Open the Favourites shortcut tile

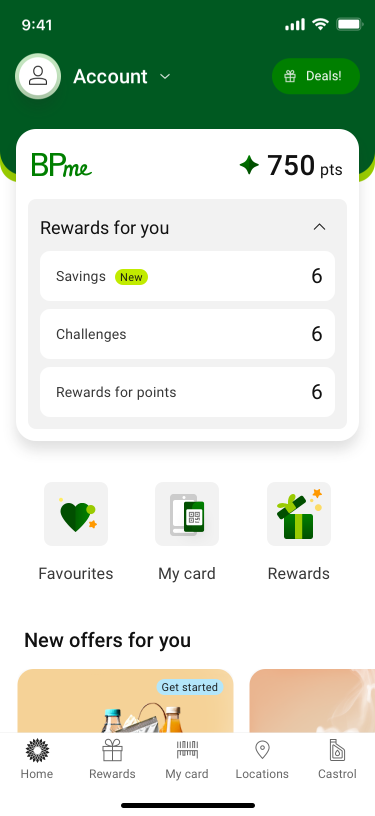pyautogui.click(x=76, y=531)
